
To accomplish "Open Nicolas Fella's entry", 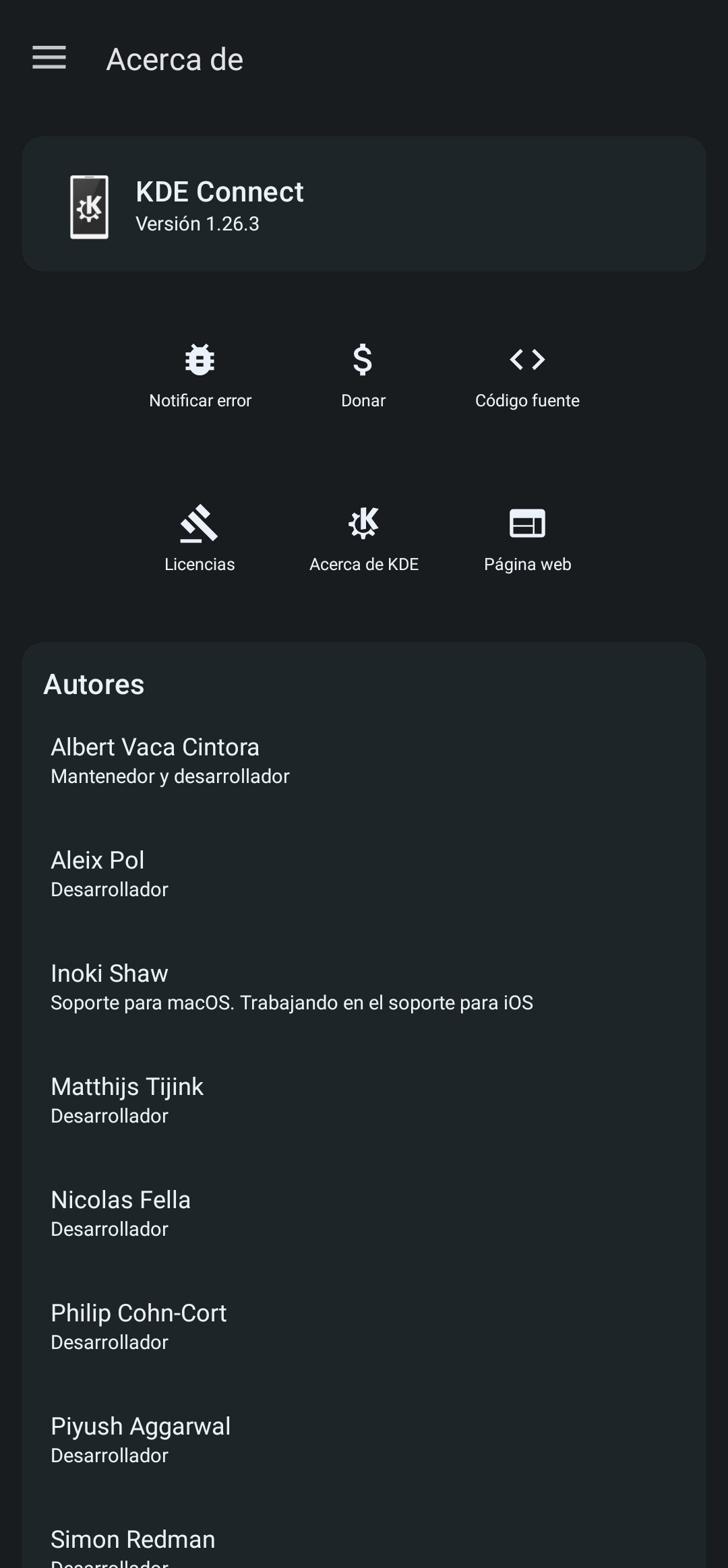I will (x=364, y=1213).
